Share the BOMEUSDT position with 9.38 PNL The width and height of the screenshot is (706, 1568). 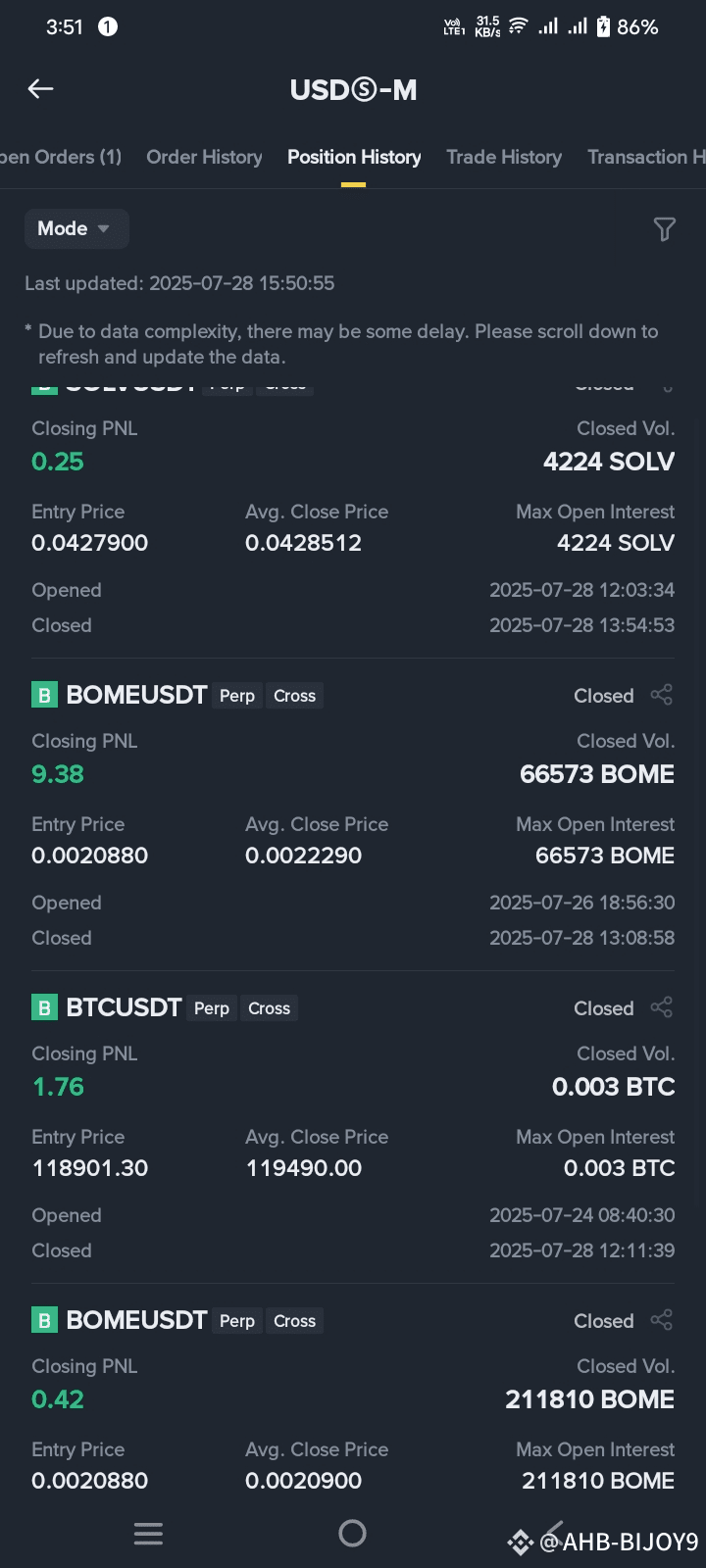[x=662, y=695]
